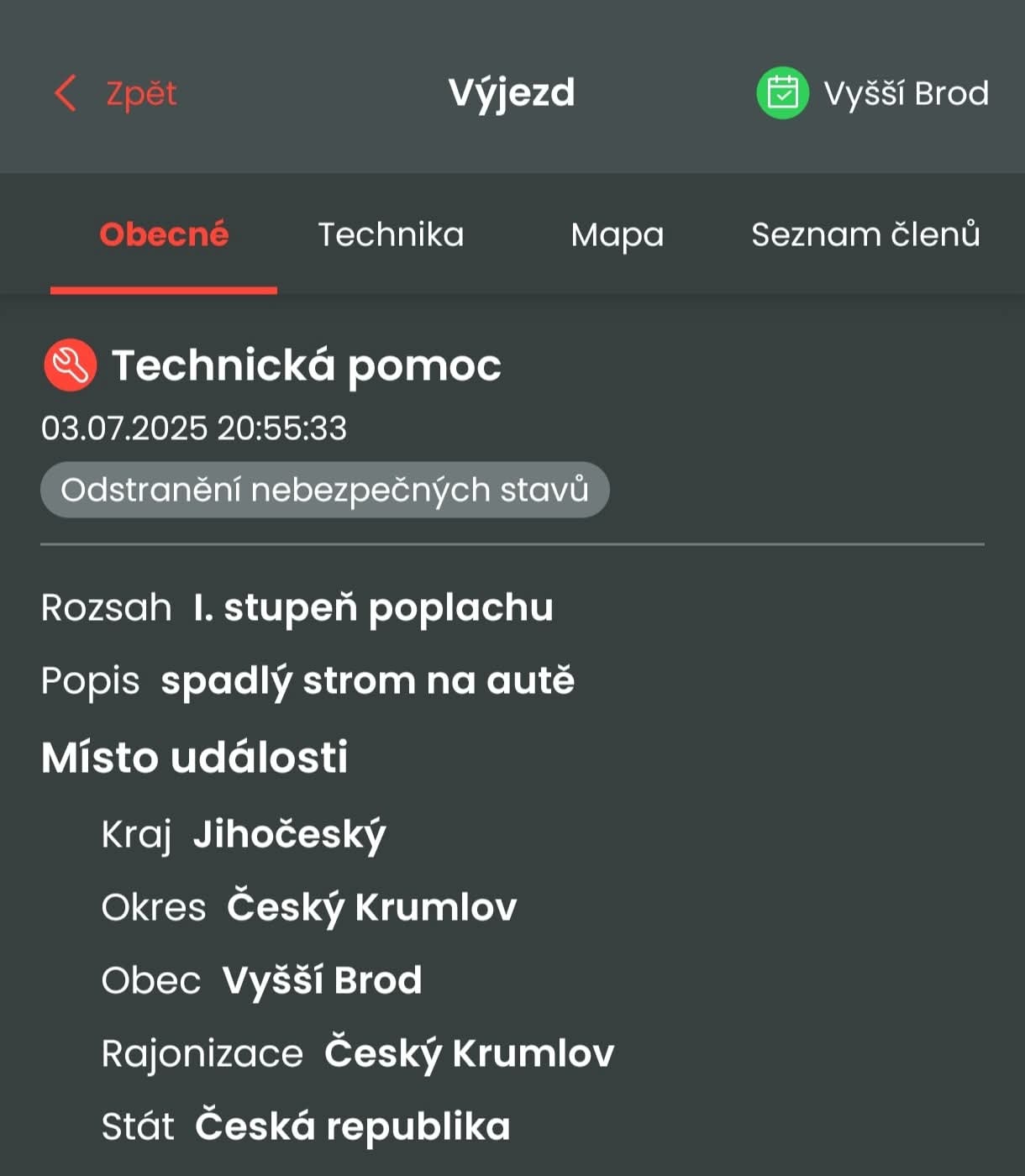Open the Výjezd screen title

[x=512, y=92]
